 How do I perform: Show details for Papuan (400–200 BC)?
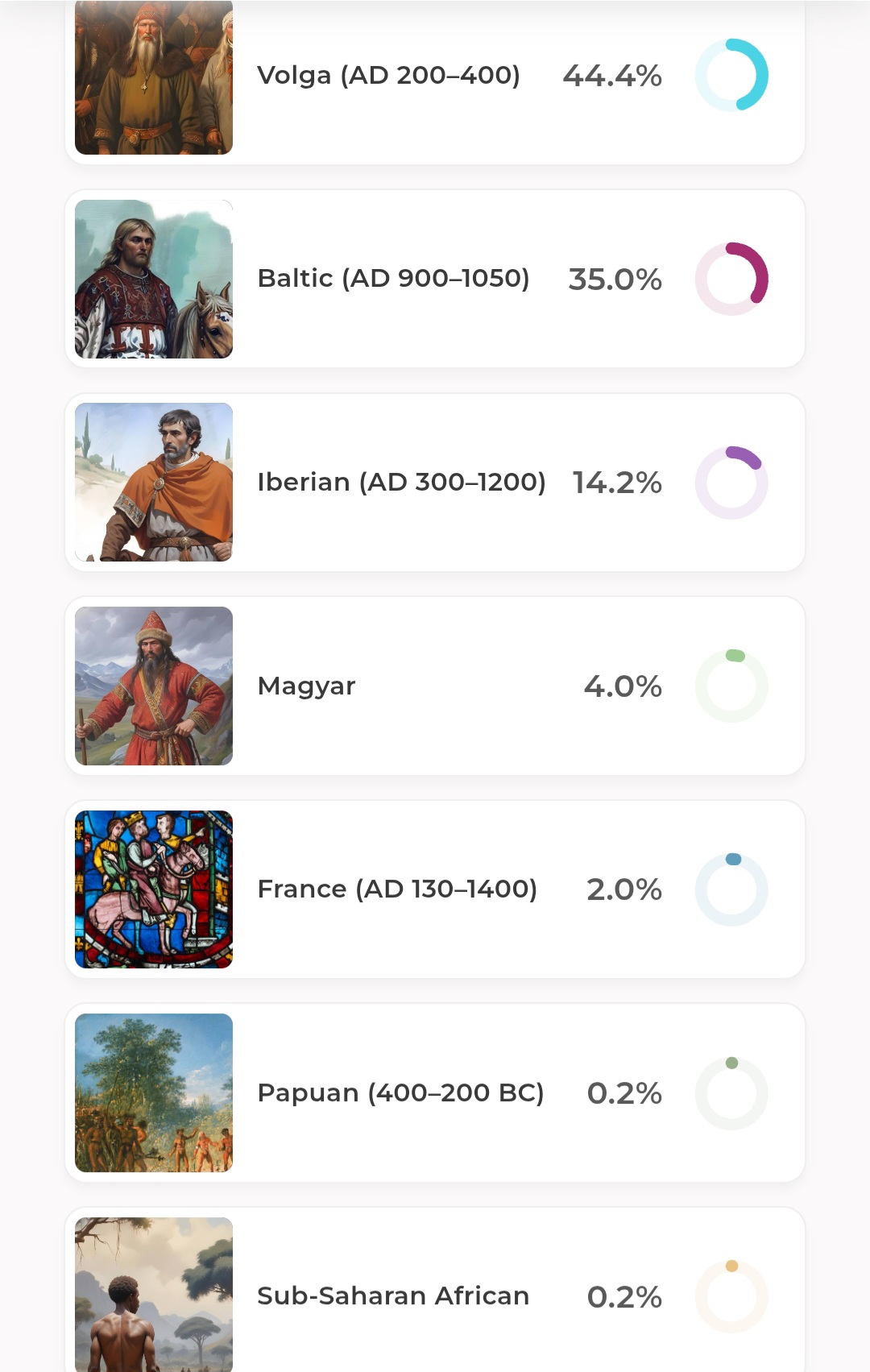point(435,1092)
